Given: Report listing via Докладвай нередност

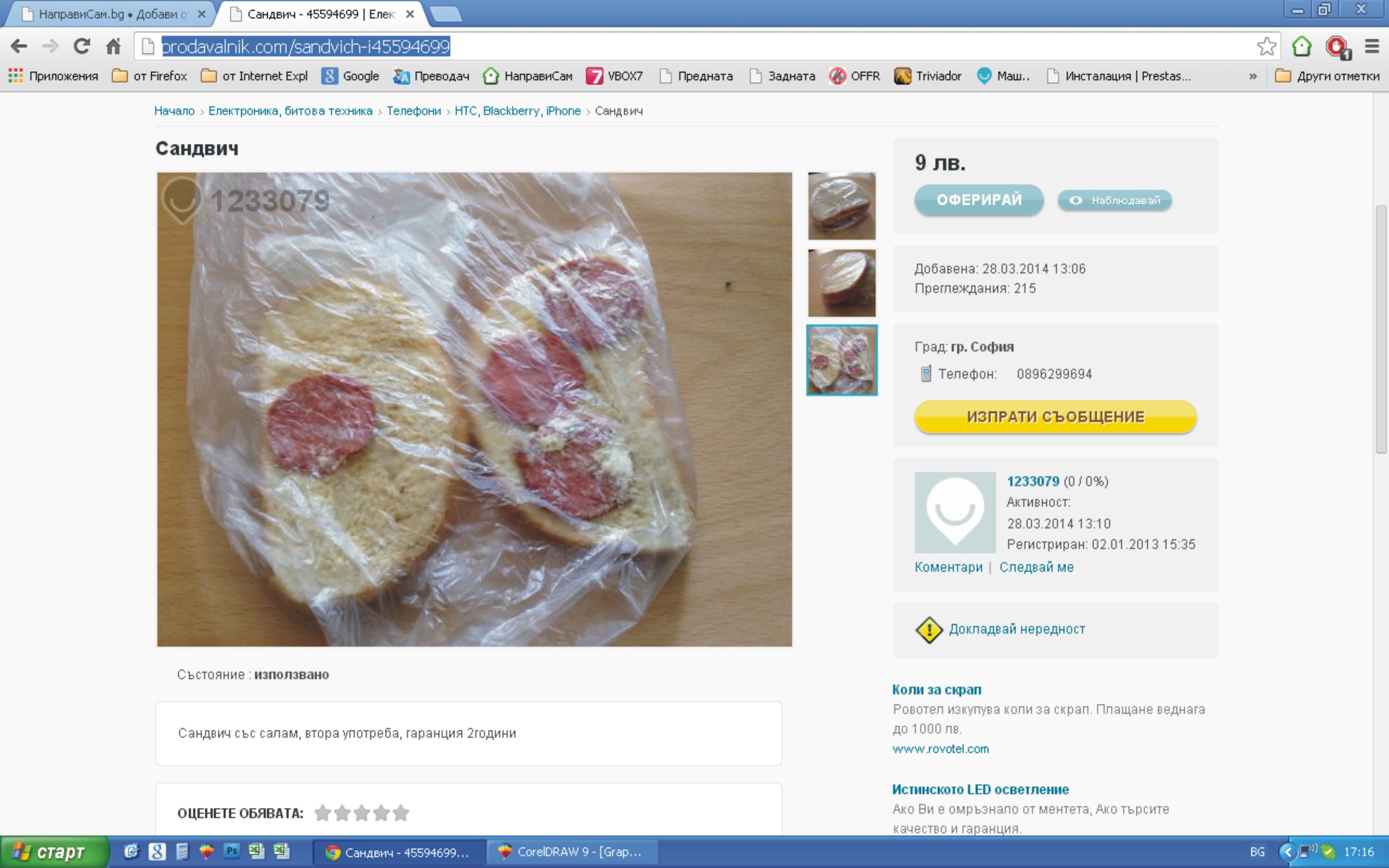Looking at the screenshot, I should (1016, 629).
